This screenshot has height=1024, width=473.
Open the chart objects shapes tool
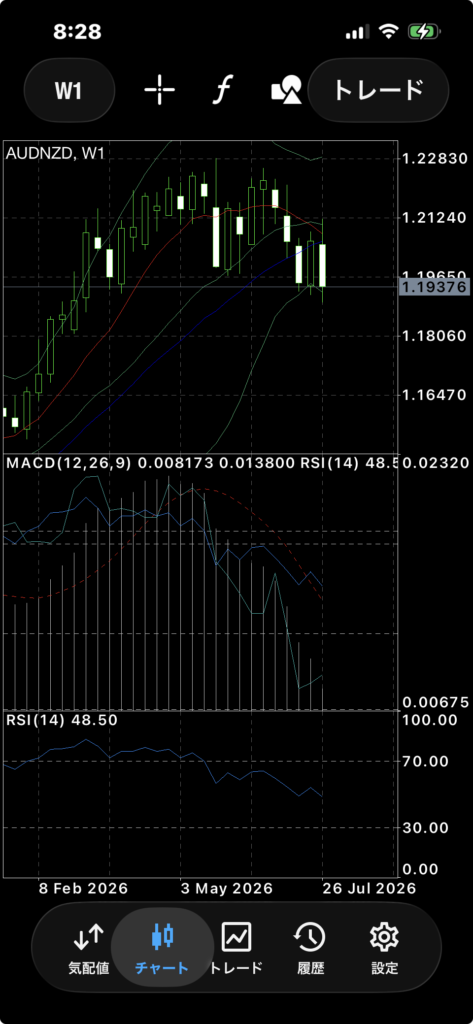[286, 90]
